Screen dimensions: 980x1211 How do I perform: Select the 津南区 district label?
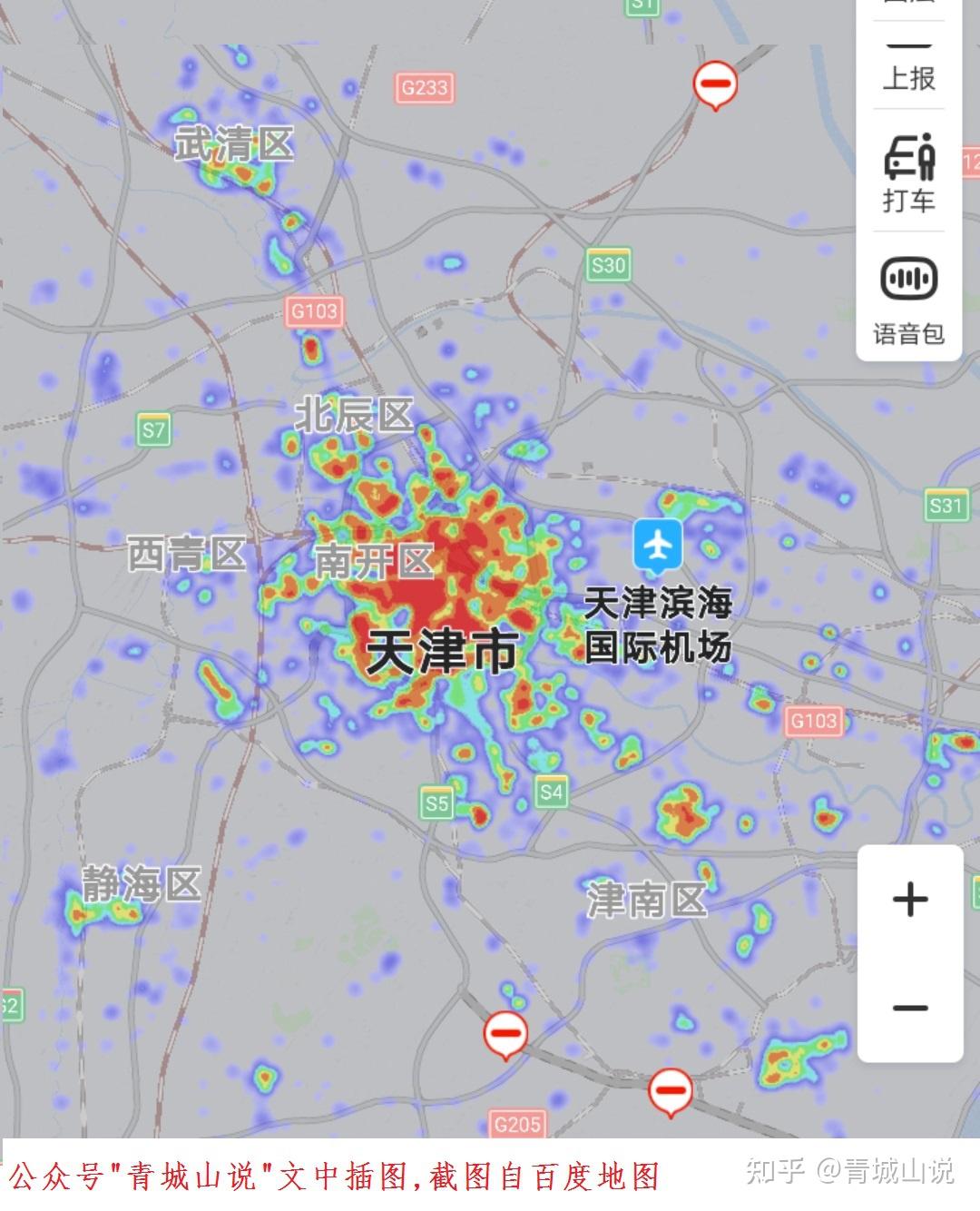click(x=646, y=901)
